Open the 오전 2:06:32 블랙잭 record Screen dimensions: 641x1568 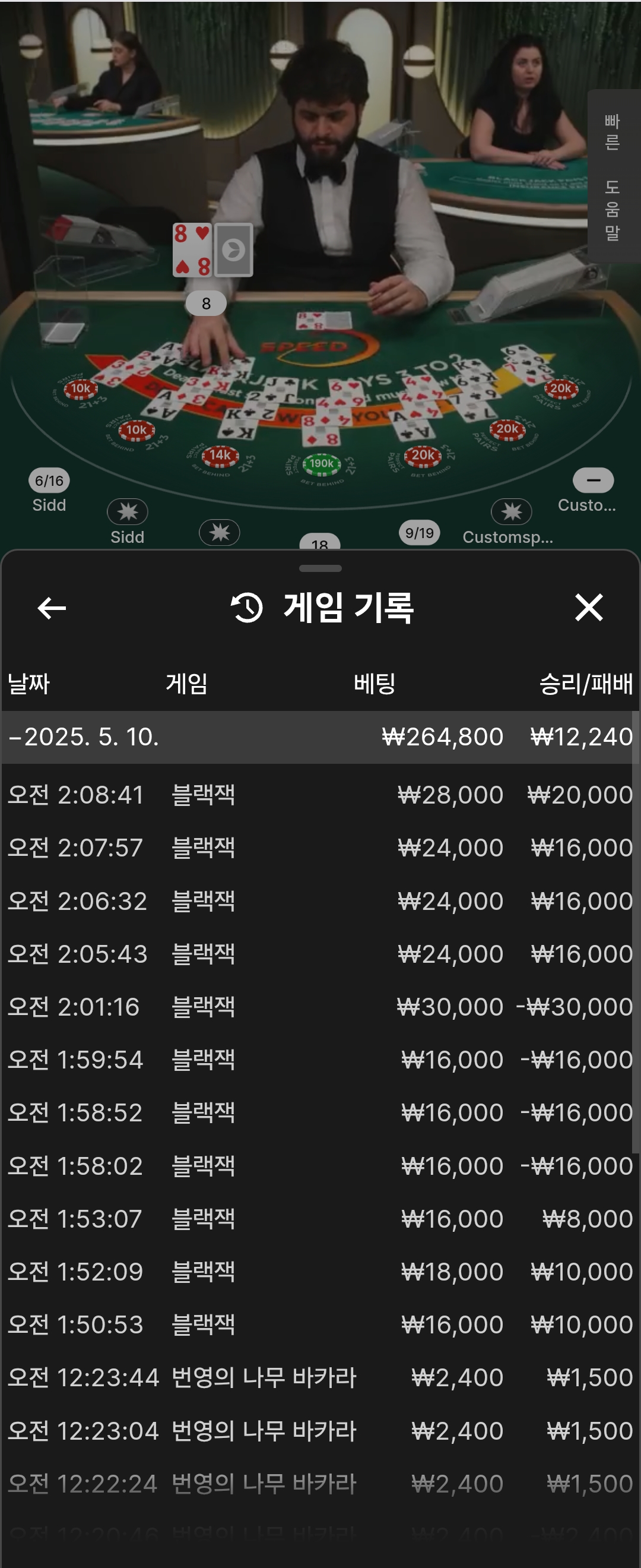pos(320,901)
